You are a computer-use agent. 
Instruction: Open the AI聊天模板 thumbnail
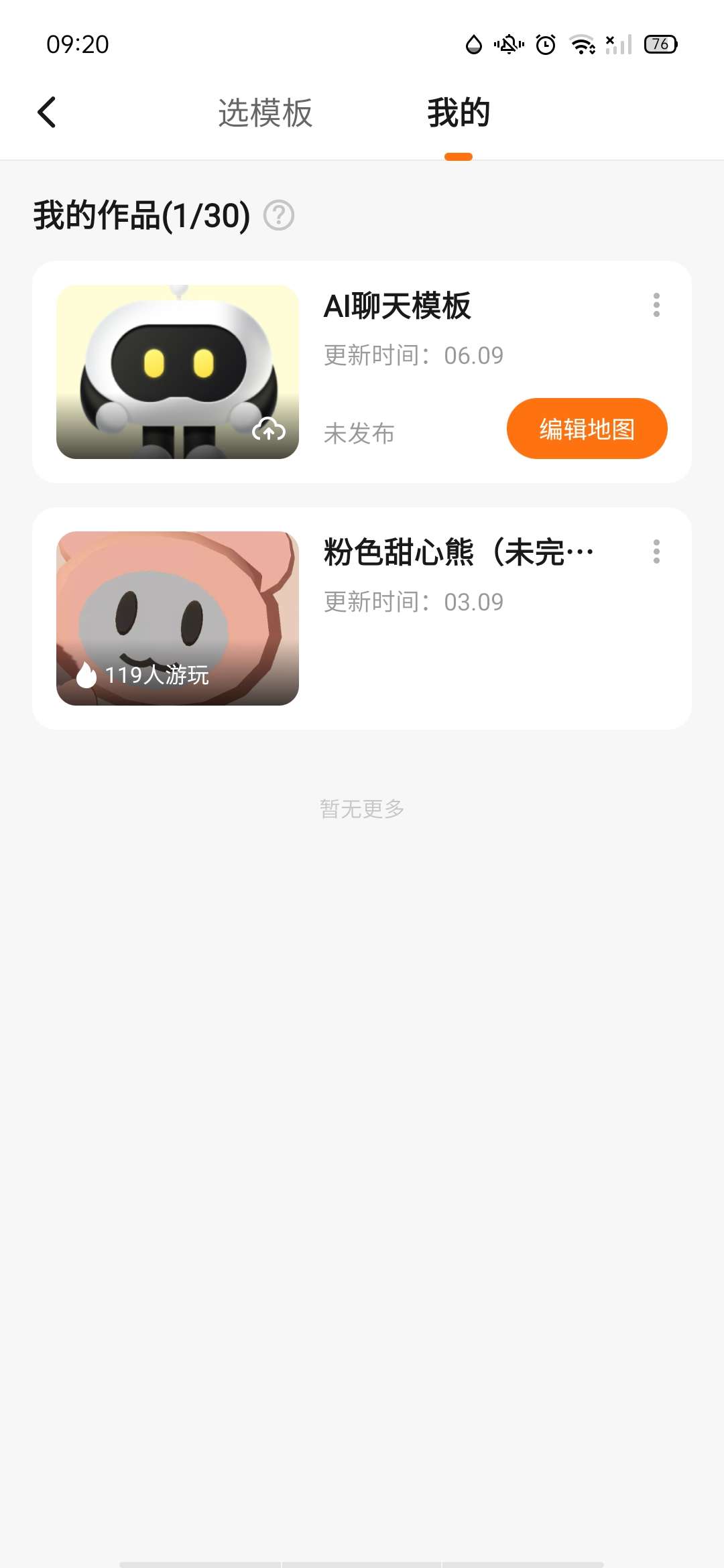(178, 372)
